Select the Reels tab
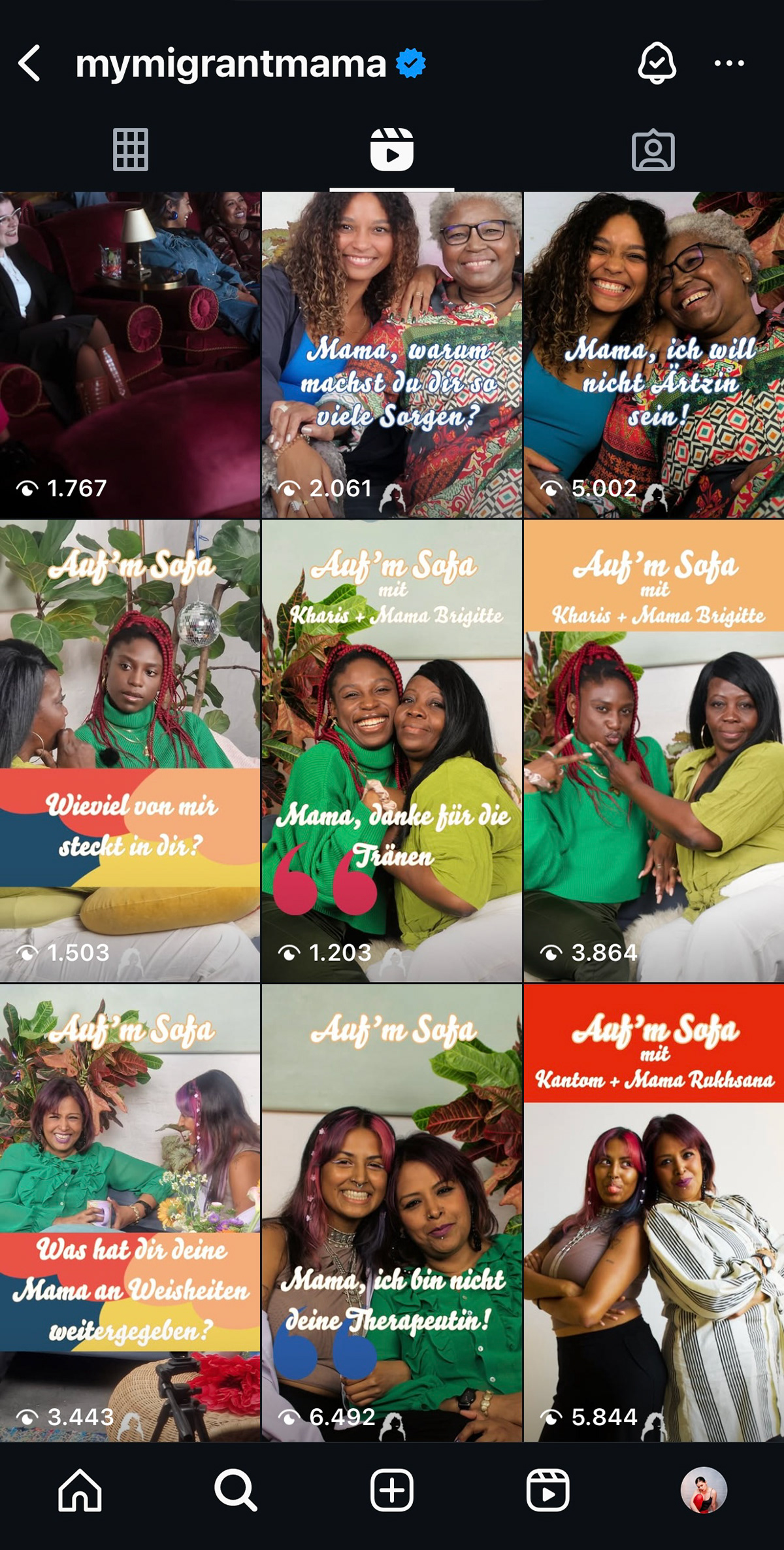This screenshot has width=784, height=1550. coord(391,150)
